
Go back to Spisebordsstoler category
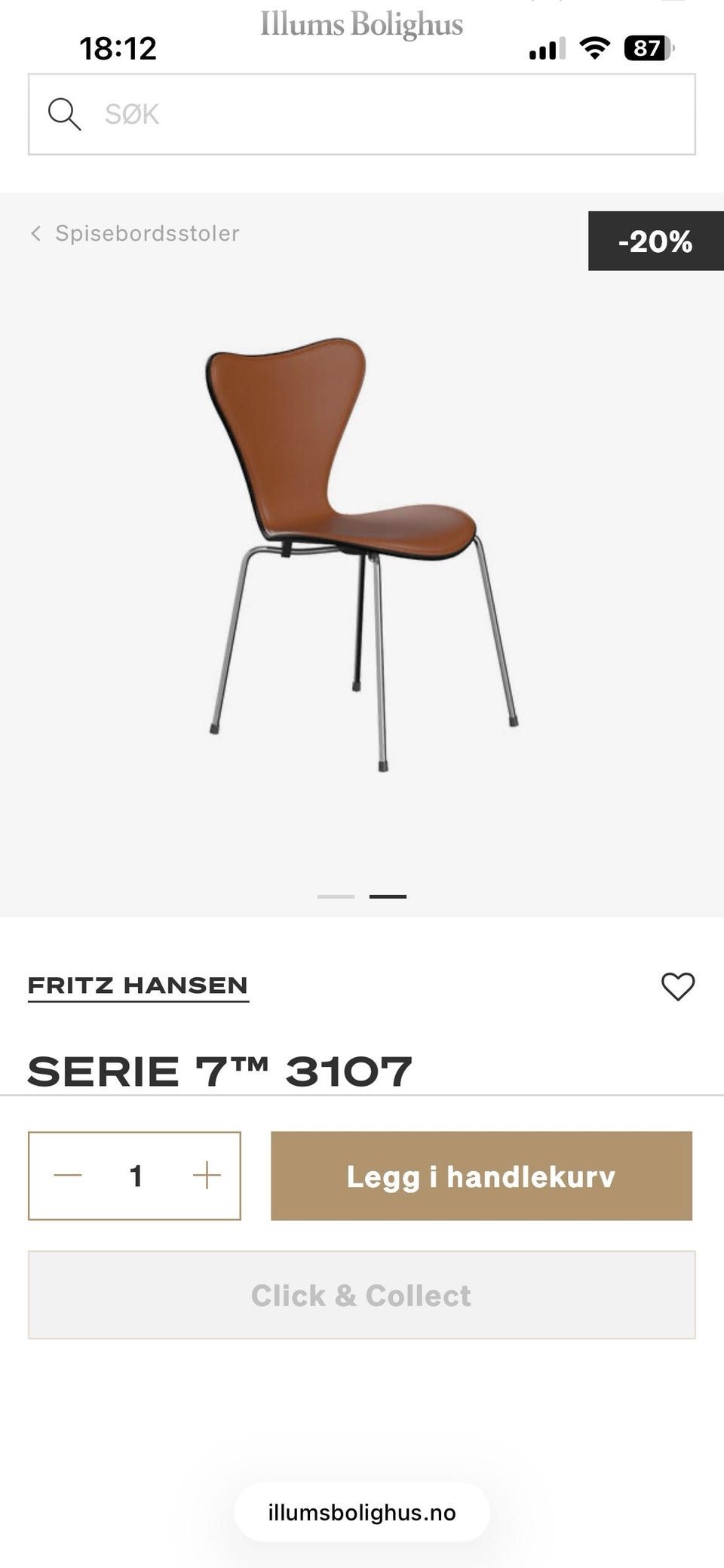[135, 233]
